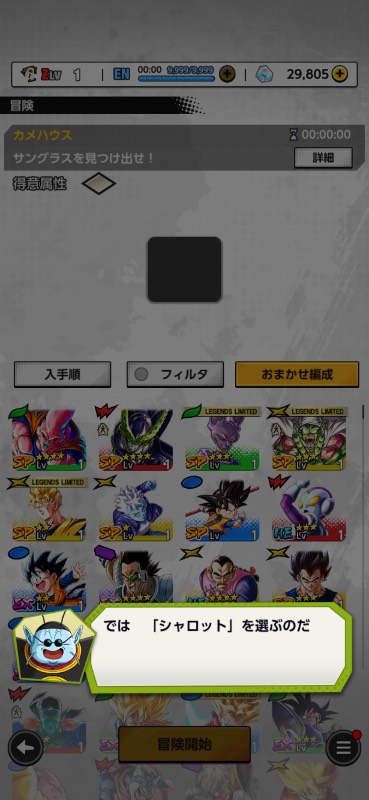Open the 詳細 details button
Viewport: 369px width, 800px height.
point(323,158)
